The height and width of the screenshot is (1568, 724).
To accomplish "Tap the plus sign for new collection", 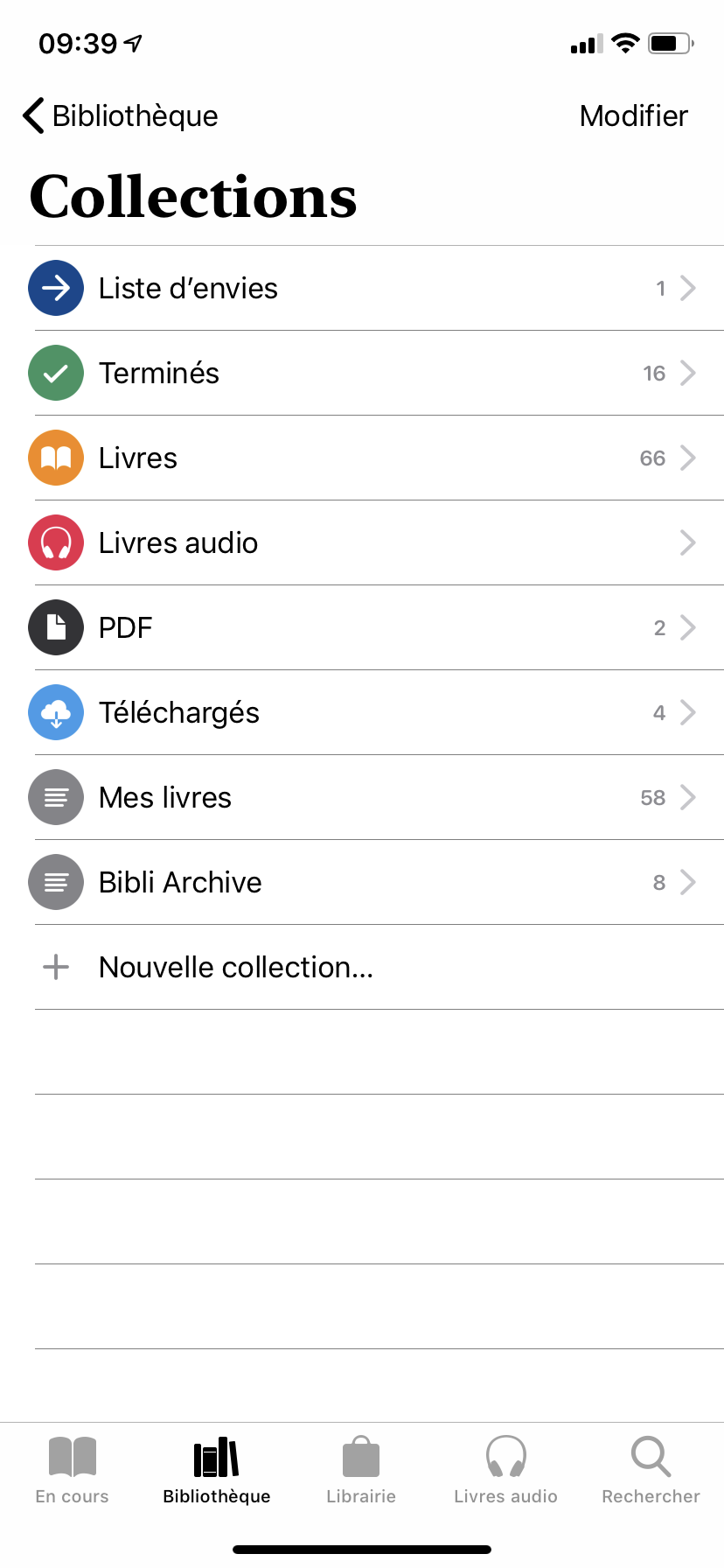I will pos(55,967).
